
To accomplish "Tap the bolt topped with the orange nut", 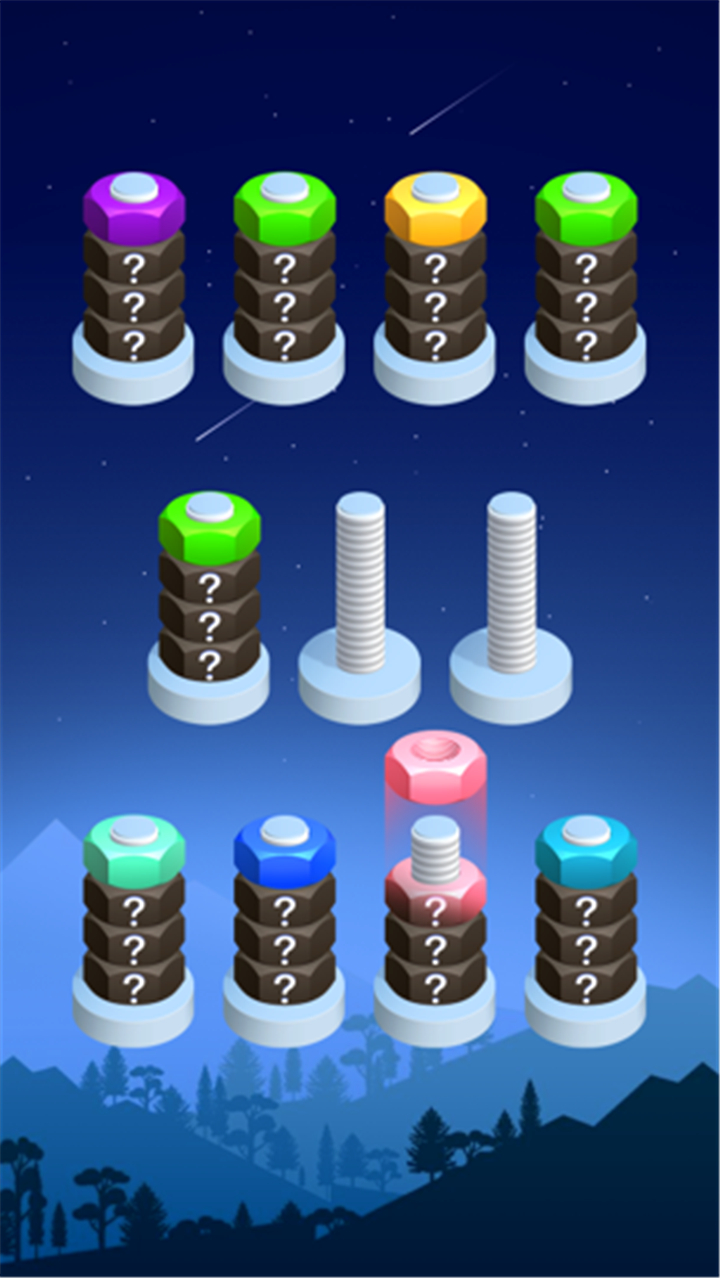I will tap(435, 288).
